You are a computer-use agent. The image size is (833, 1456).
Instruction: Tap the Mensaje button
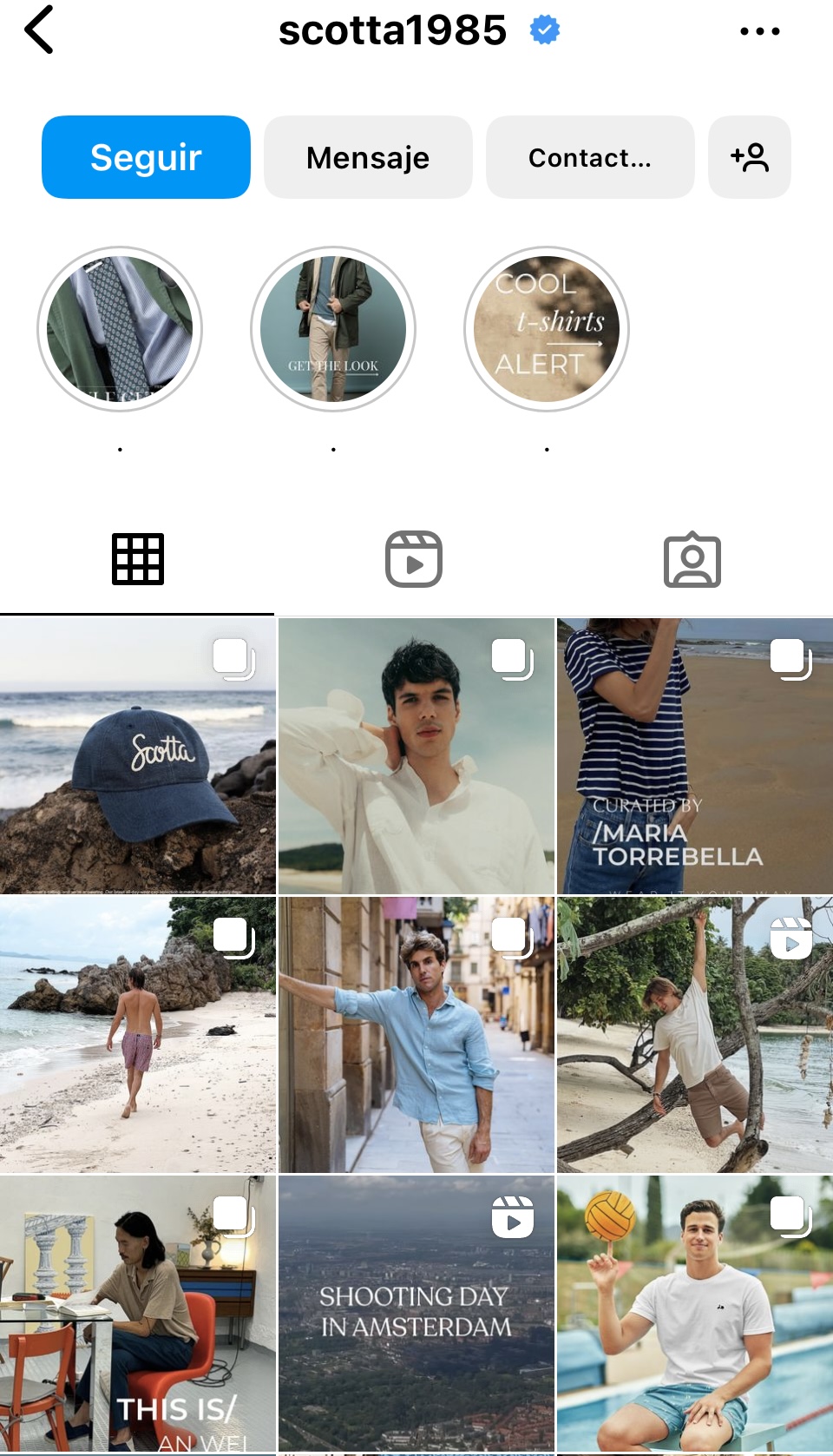[368, 157]
